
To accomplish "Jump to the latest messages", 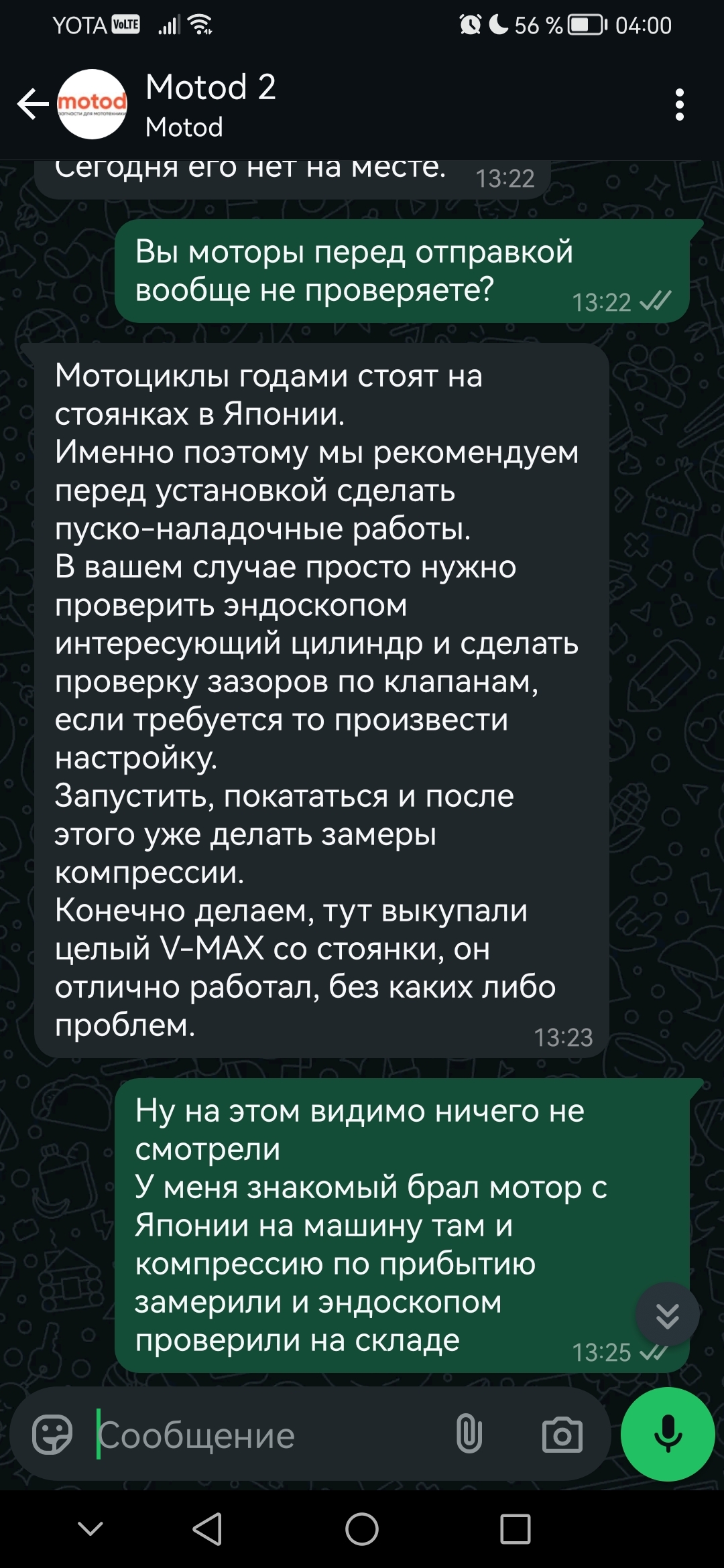I will click(667, 1315).
